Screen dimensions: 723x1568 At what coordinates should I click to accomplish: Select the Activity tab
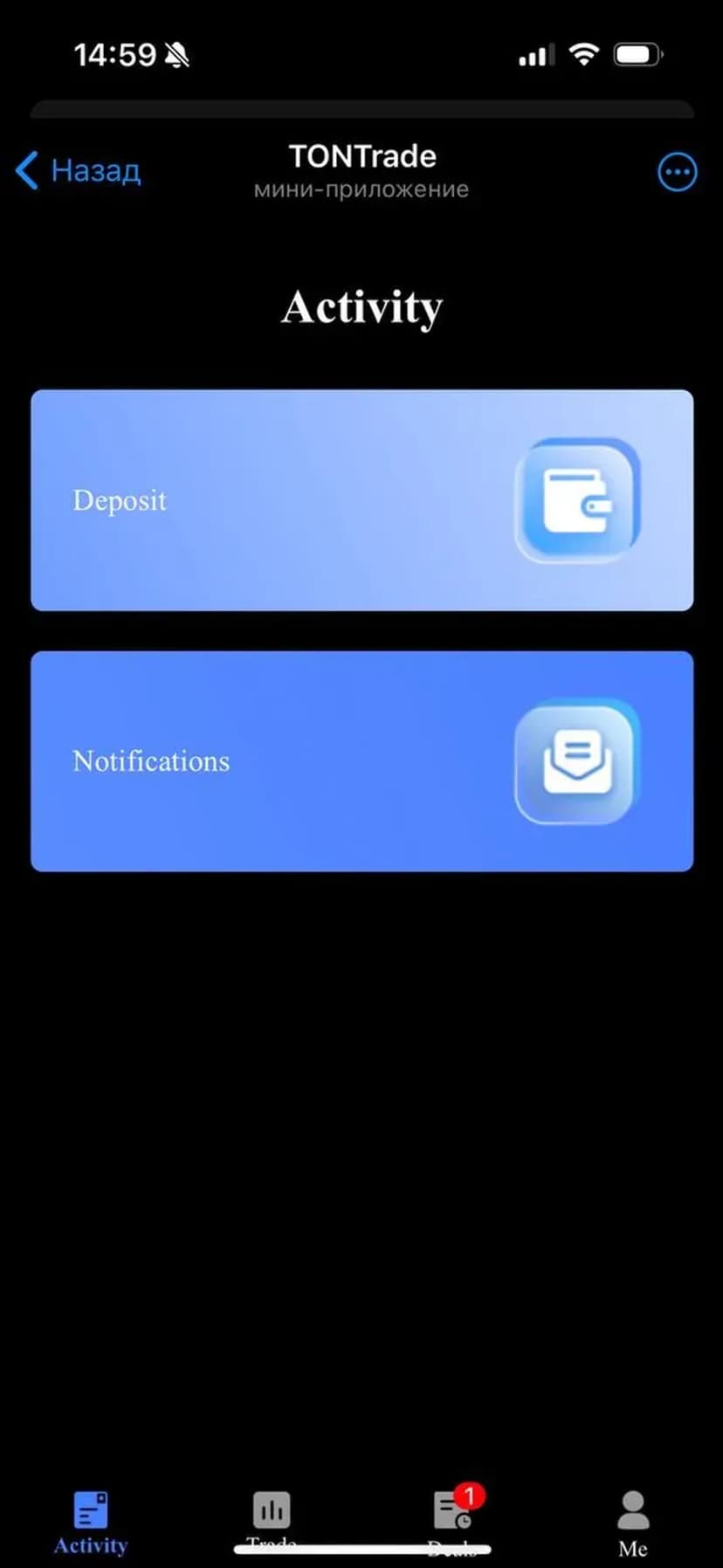tap(91, 1521)
